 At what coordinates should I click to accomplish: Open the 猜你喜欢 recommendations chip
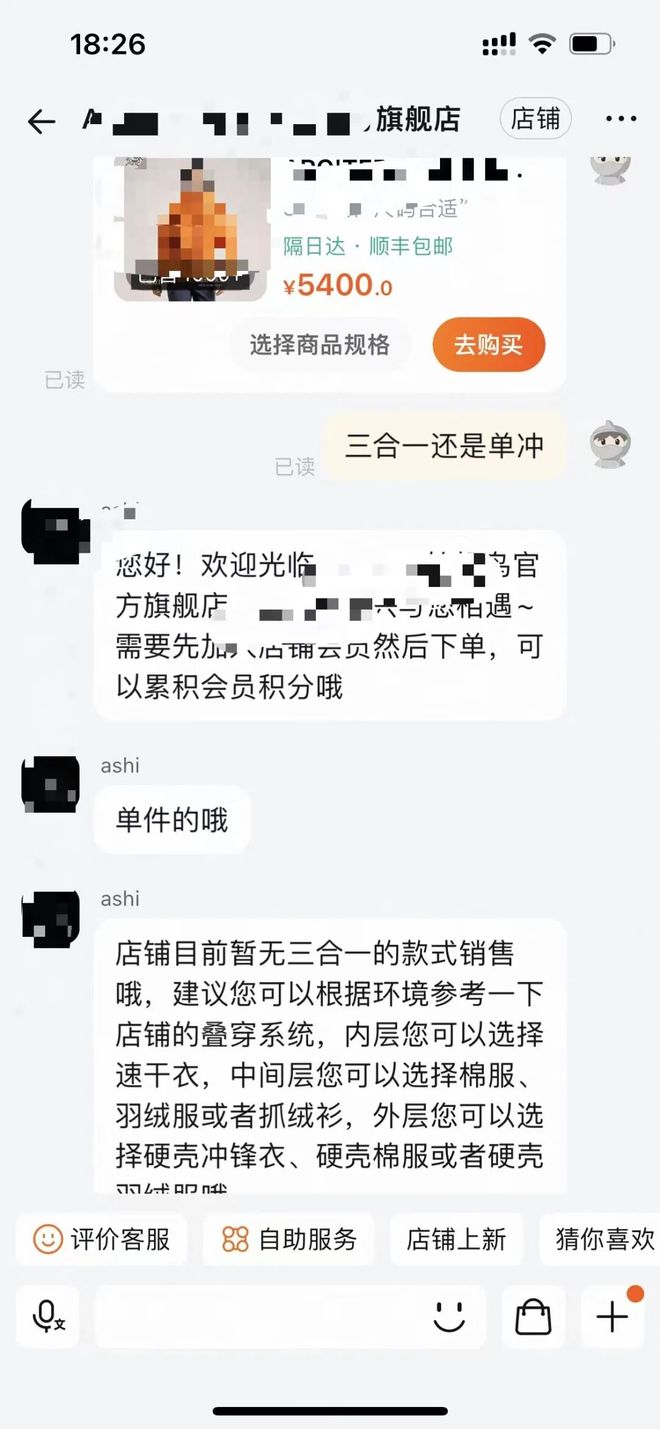pos(604,1239)
